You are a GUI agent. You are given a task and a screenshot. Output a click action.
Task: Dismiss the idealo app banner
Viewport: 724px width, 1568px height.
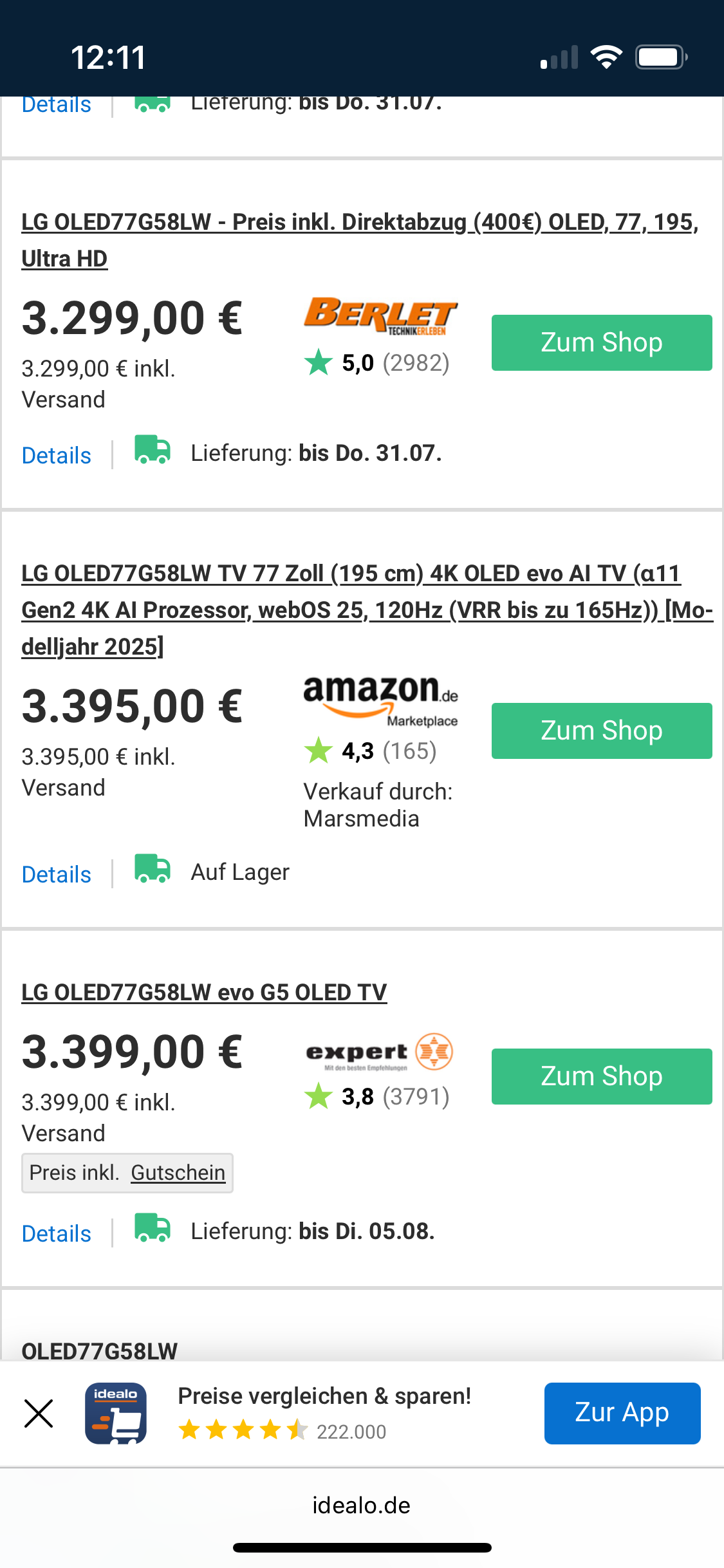pos(39,1414)
